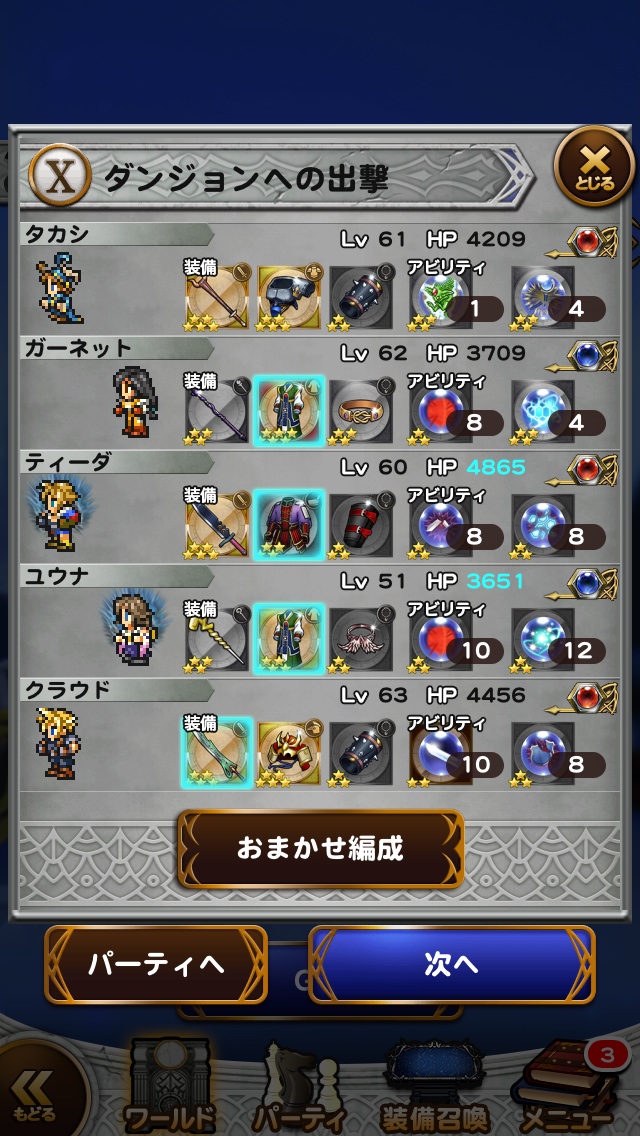This screenshot has height=1136, width=640.
Task: Select クラウド's highlighted weapon slot
Action: point(217,752)
